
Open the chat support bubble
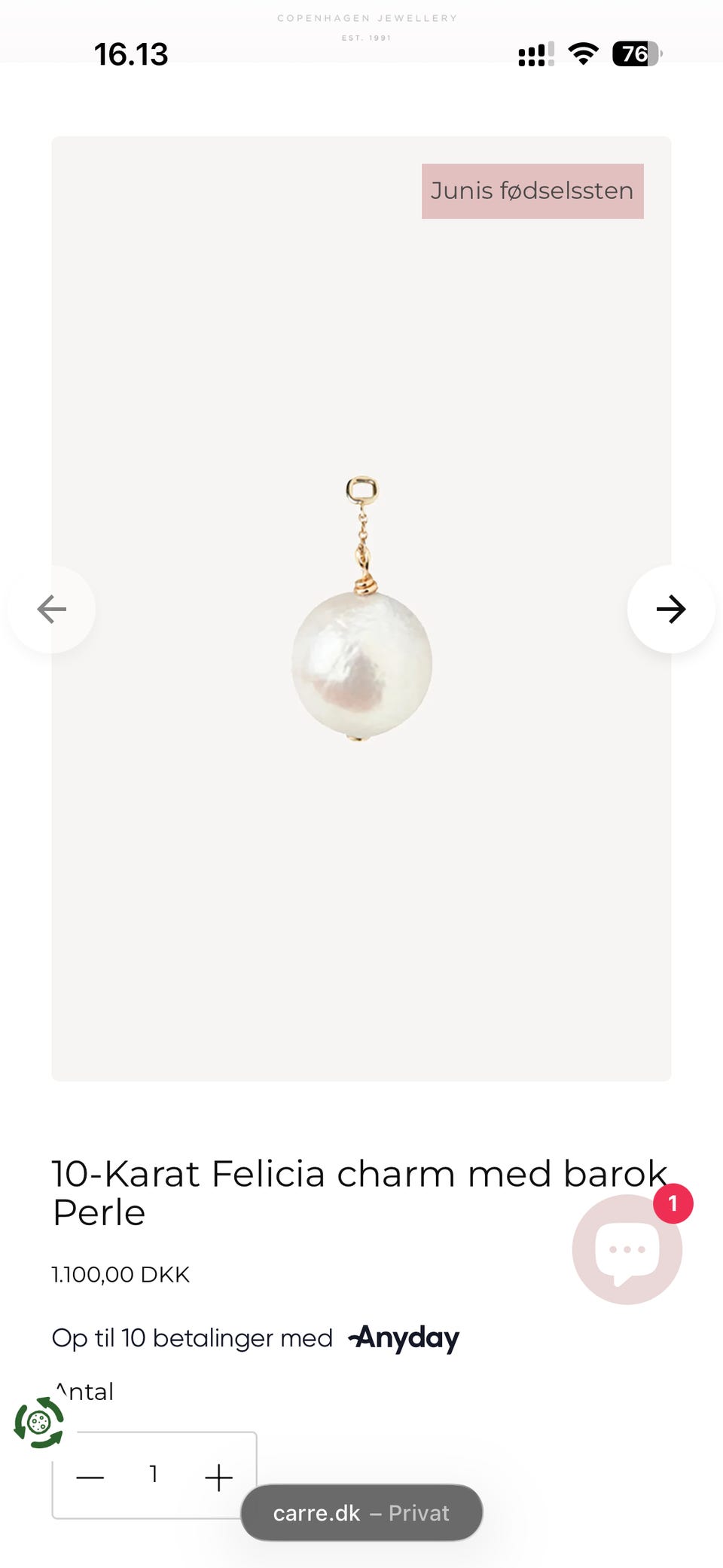click(627, 1249)
